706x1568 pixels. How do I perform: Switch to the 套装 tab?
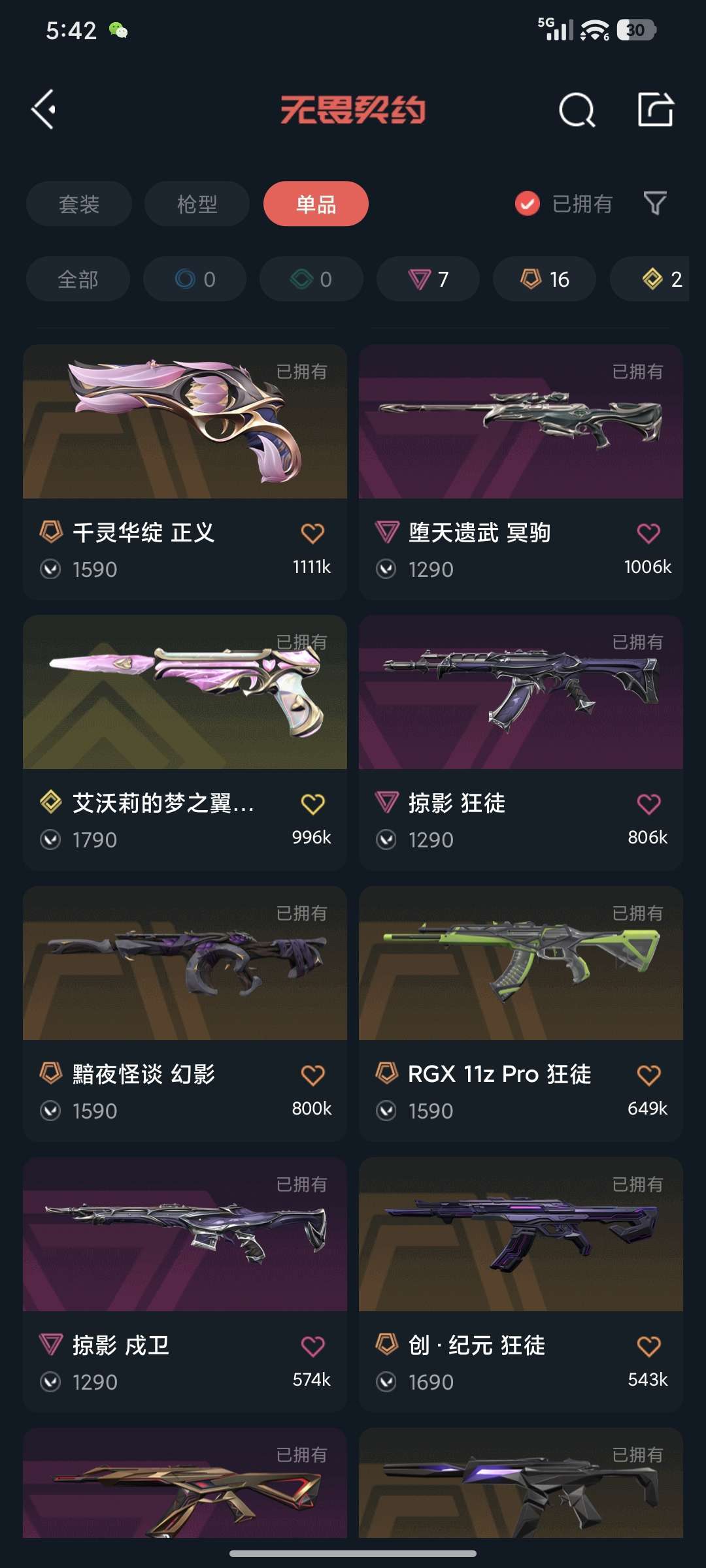point(79,204)
